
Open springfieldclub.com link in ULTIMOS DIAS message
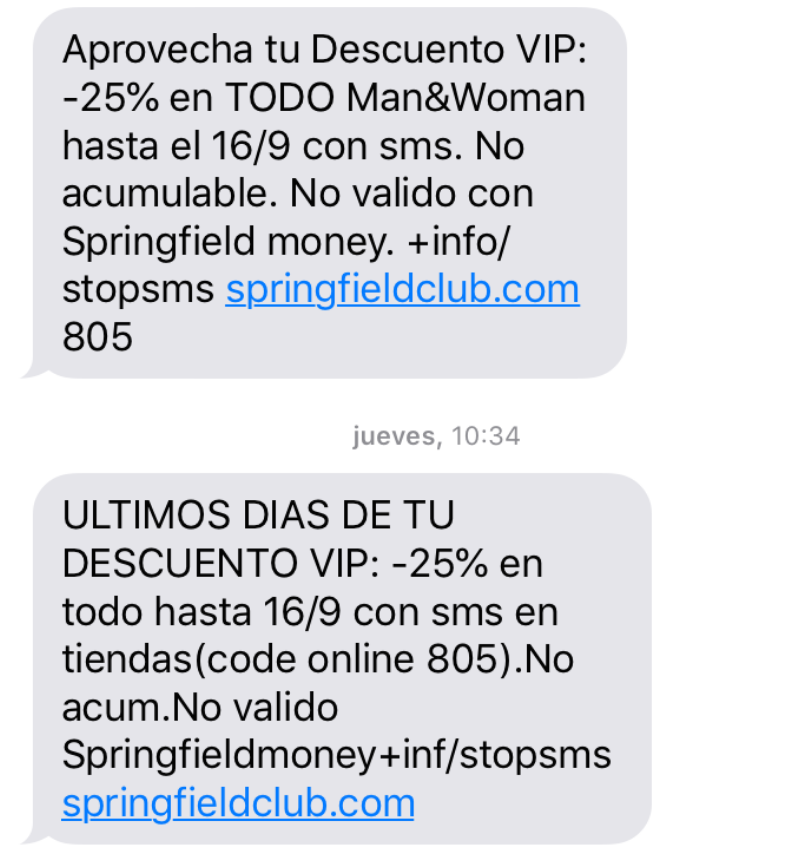point(238,803)
